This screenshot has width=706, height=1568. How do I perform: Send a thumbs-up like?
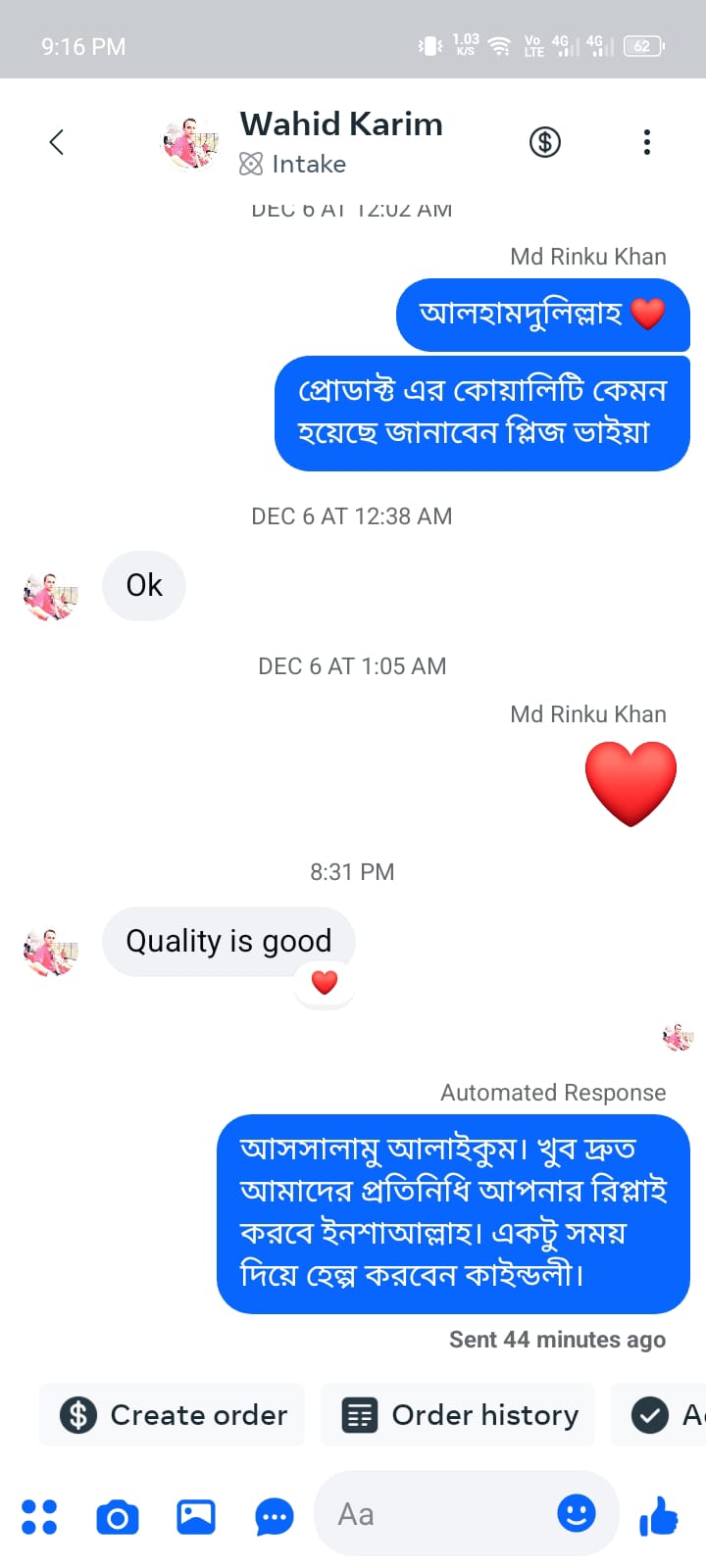pyautogui.click(x=659, y=1516)
